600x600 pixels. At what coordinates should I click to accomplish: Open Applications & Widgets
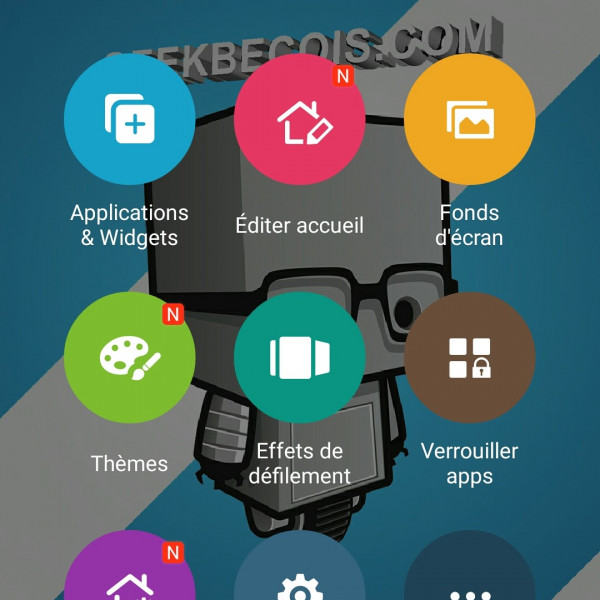pos(129,120)
